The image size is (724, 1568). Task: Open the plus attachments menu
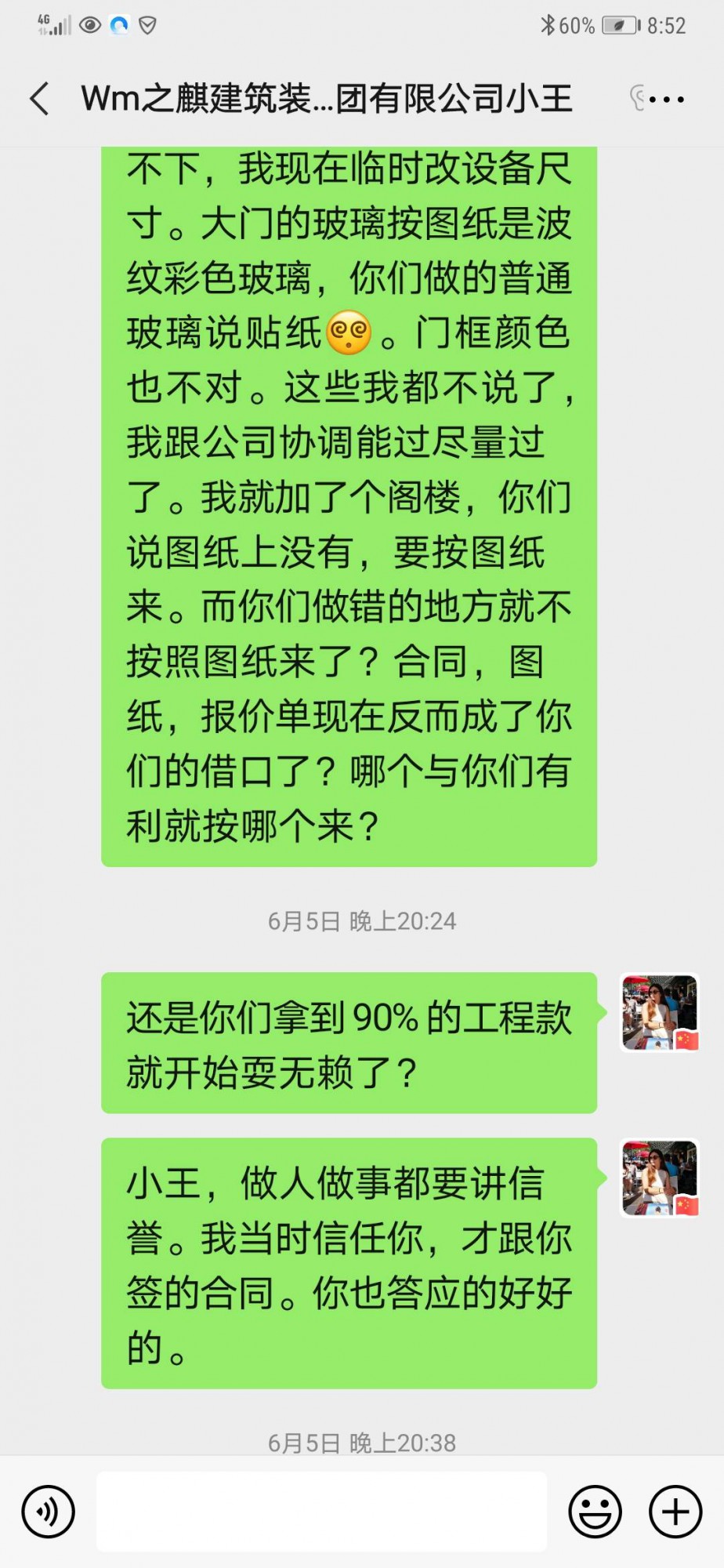[675, 1511]
